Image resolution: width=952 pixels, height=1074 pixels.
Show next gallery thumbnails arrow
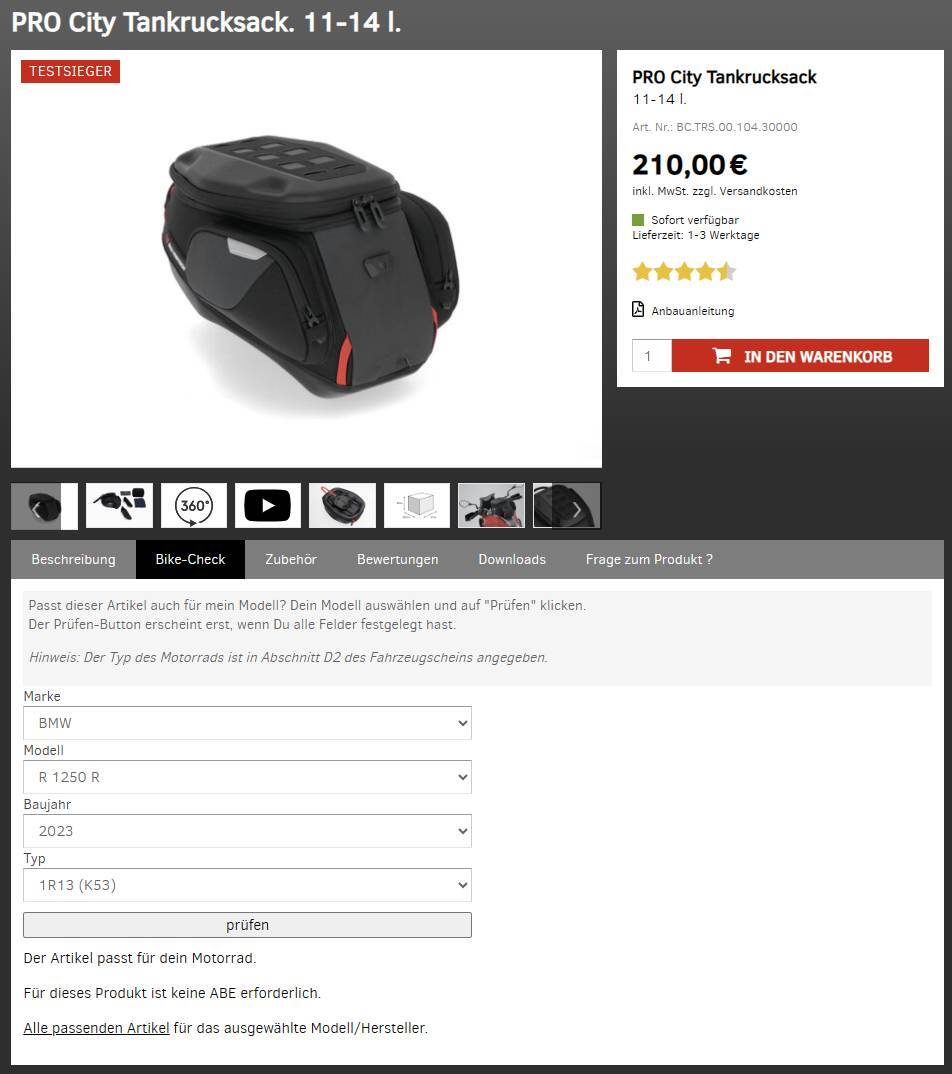(x=576, y=508)
